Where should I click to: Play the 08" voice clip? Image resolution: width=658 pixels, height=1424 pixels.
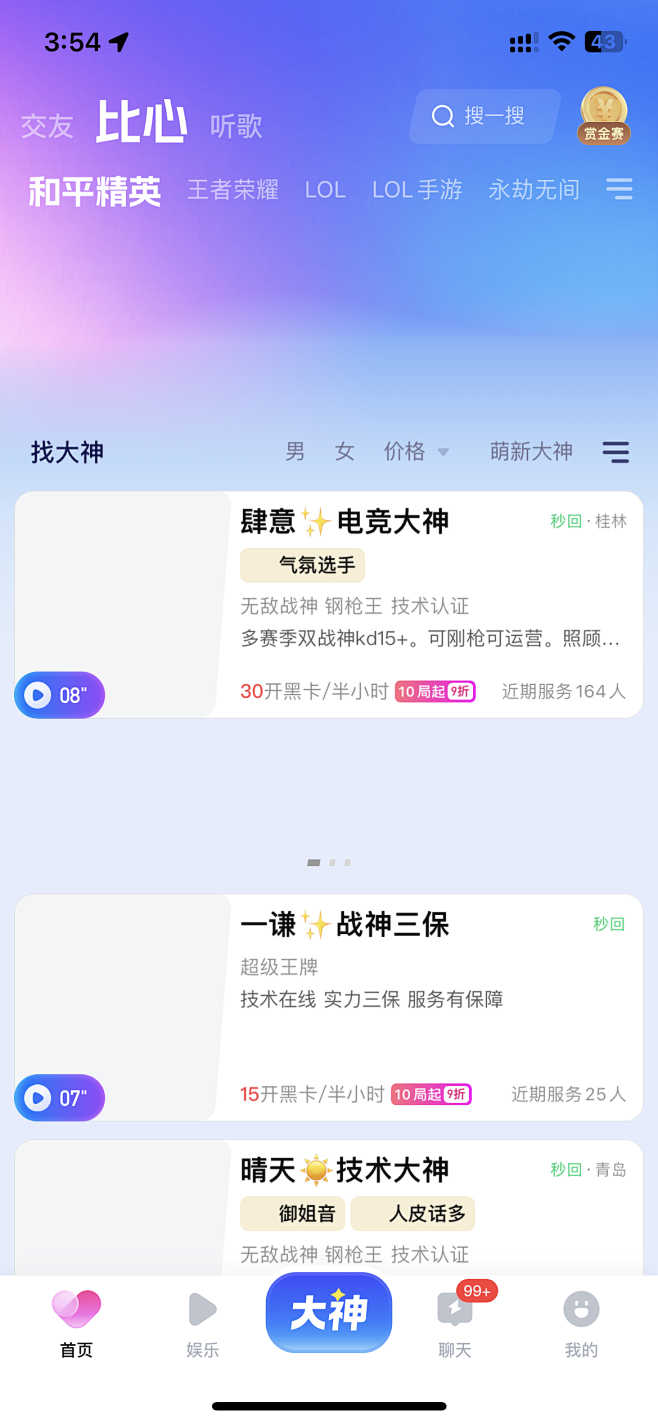click(x=59, y=695)
